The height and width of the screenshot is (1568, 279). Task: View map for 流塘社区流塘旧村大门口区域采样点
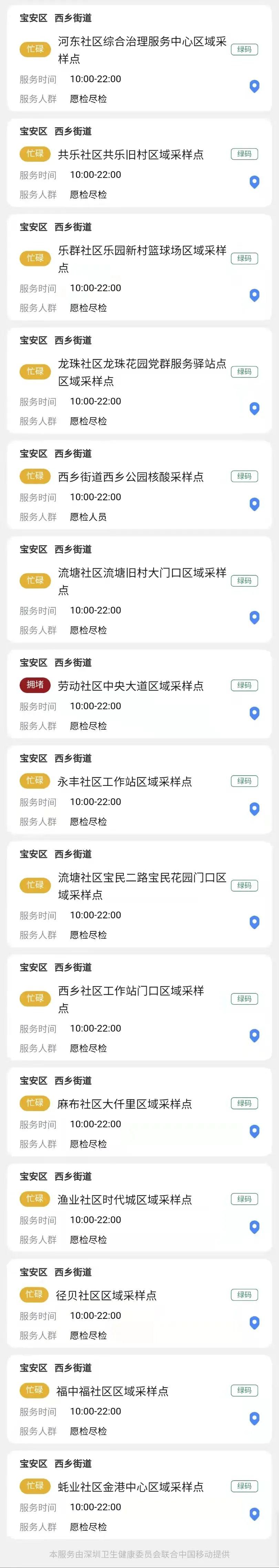[255, 618]
